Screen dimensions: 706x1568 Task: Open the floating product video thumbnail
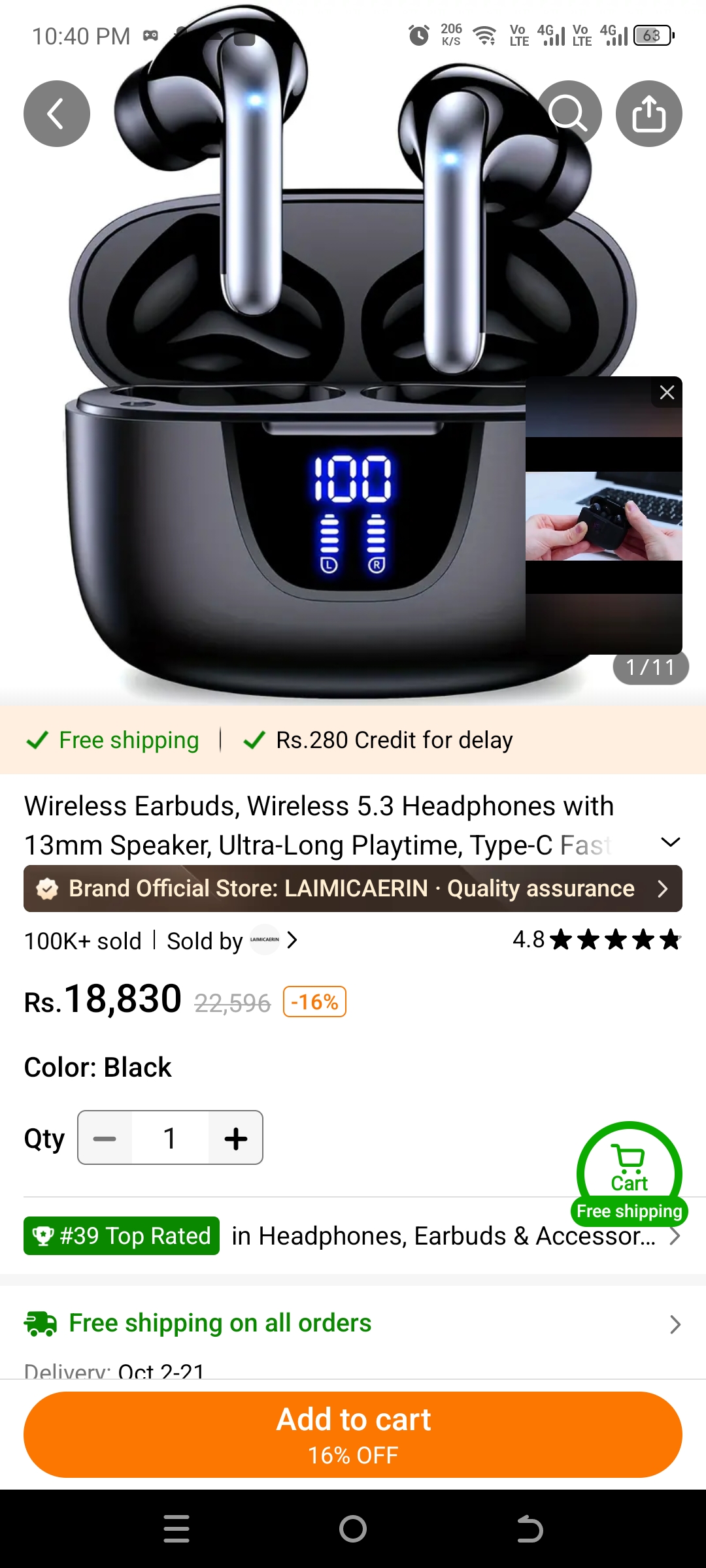tap(603, 516)
